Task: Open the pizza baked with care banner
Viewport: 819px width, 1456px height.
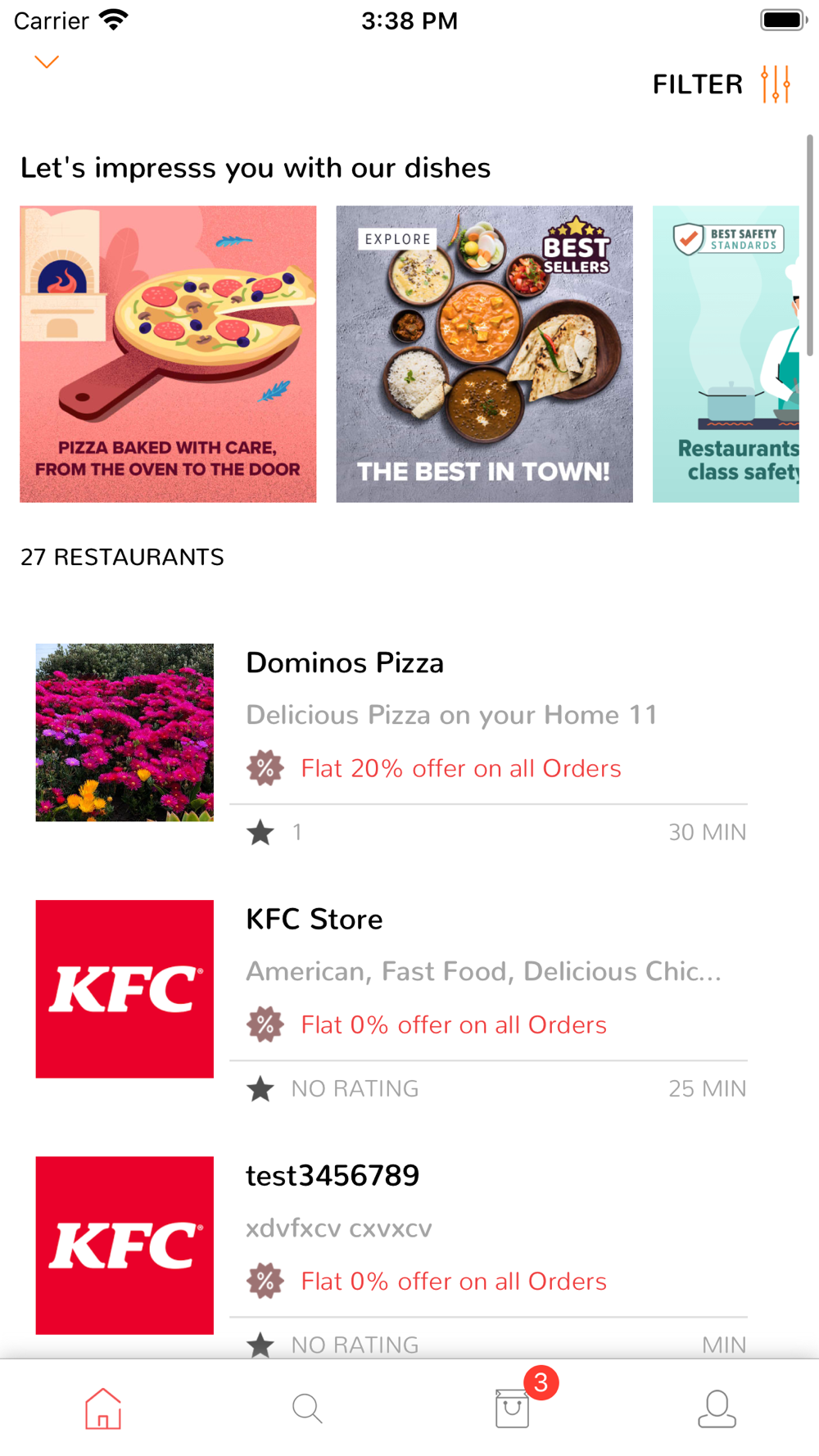Action: pos(168,354)
